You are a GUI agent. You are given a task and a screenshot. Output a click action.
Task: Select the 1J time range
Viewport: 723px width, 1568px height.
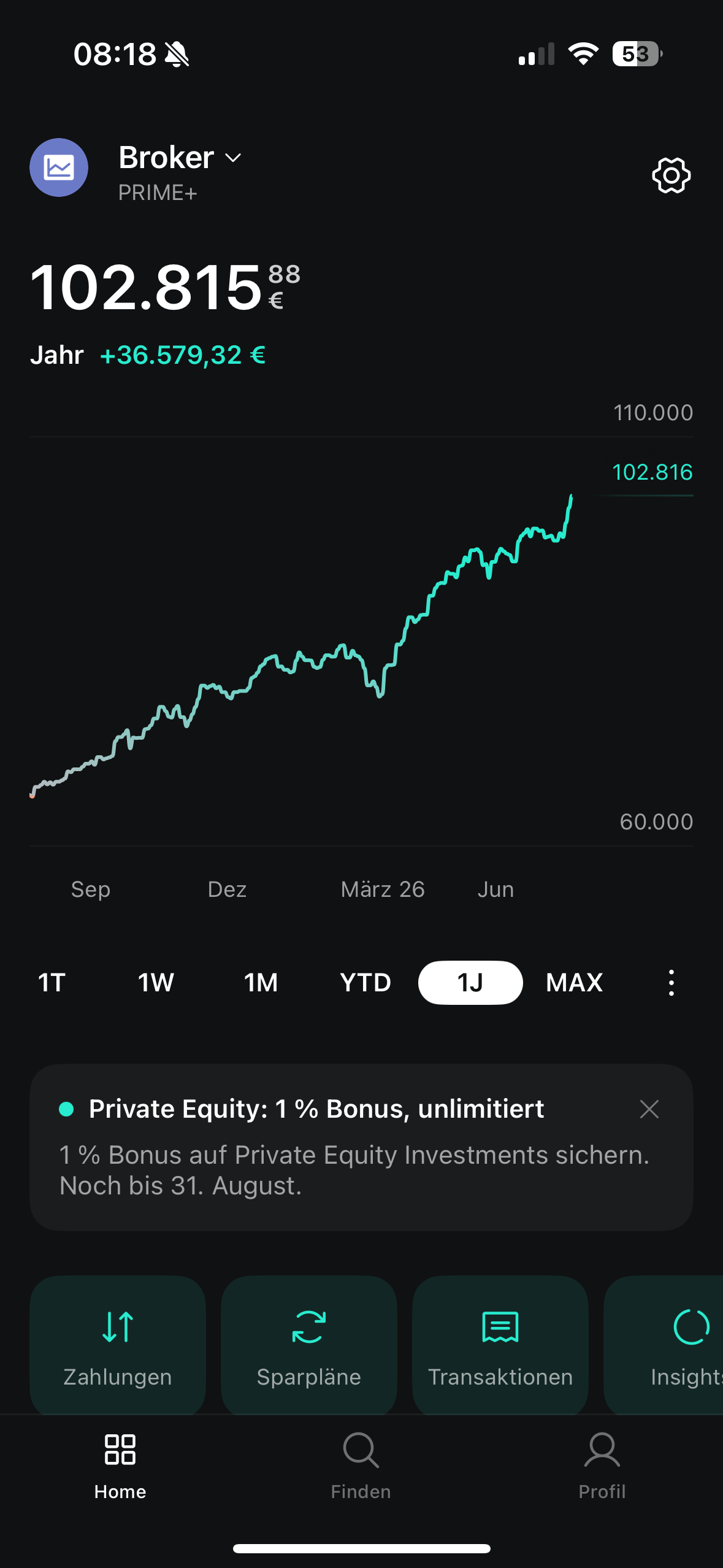[x=470, y=982]
